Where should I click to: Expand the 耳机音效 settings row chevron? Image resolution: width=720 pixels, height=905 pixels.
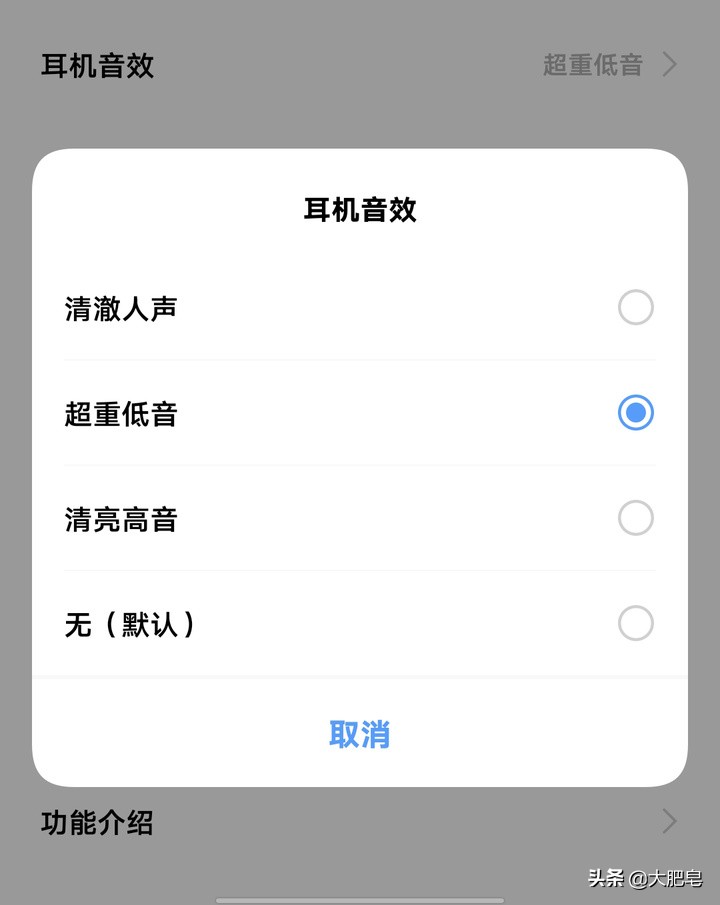coord(668,64)
